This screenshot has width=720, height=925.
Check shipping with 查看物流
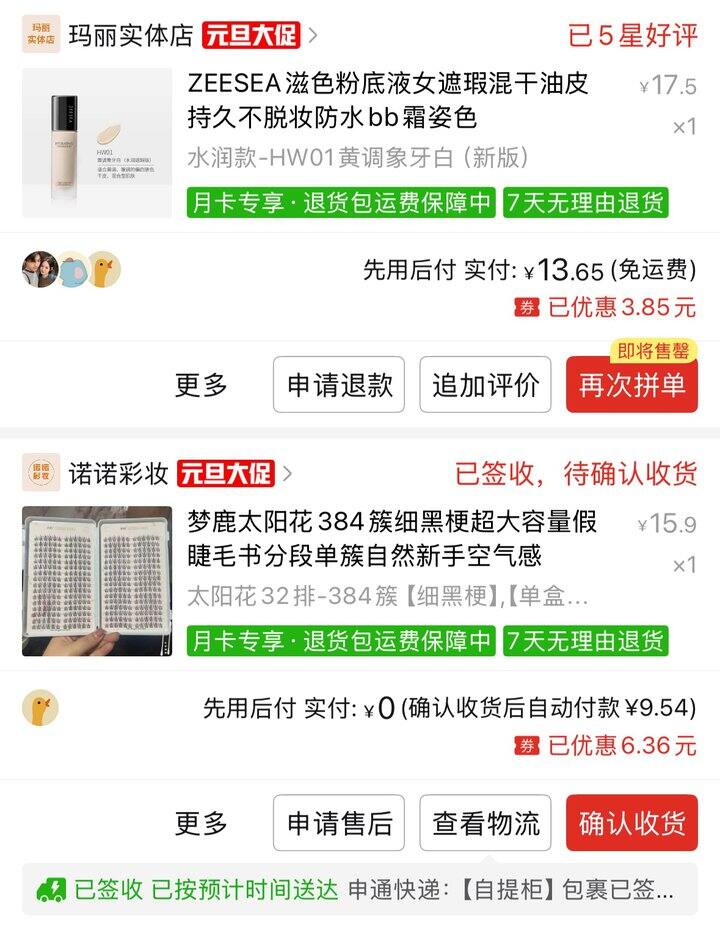485,823
